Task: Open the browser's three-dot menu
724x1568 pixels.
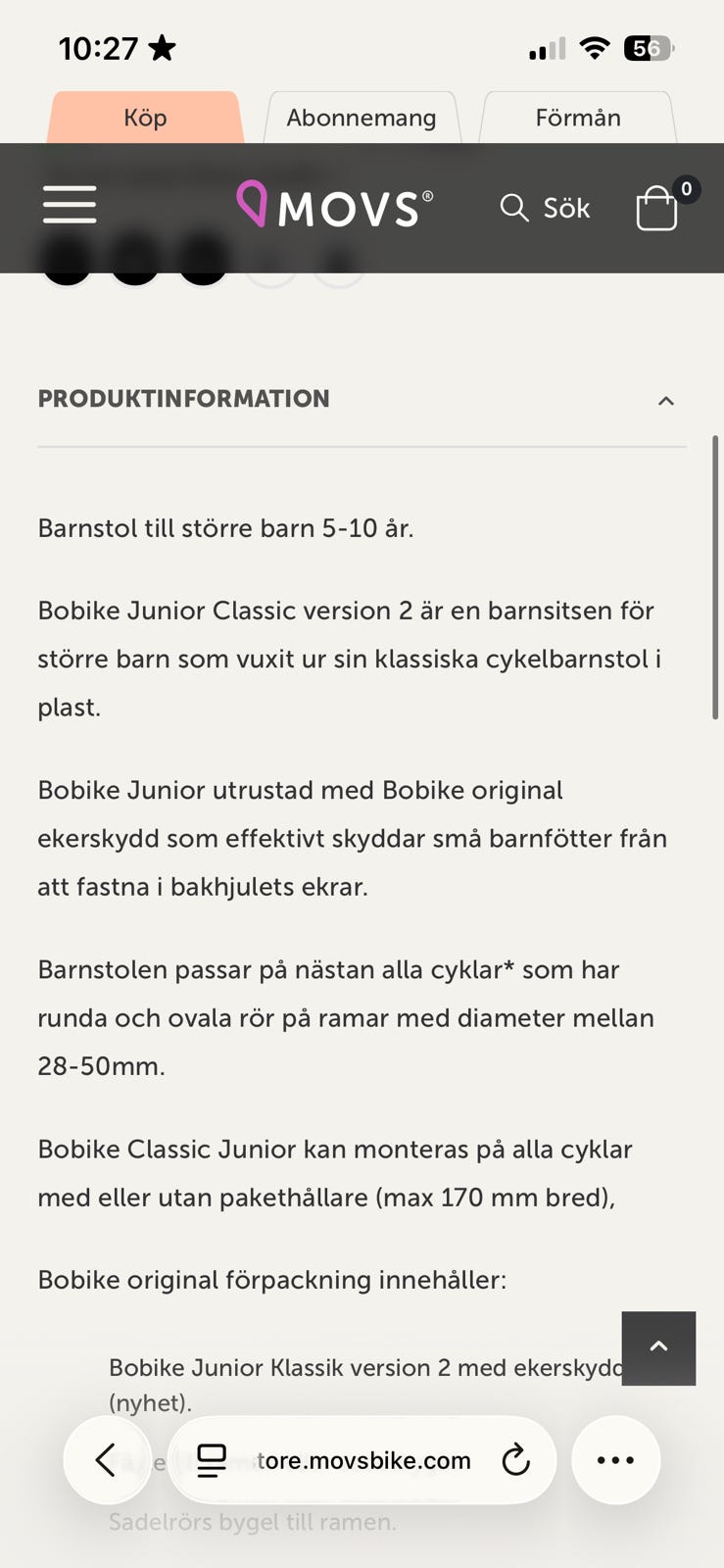Action: (615, 1460)
